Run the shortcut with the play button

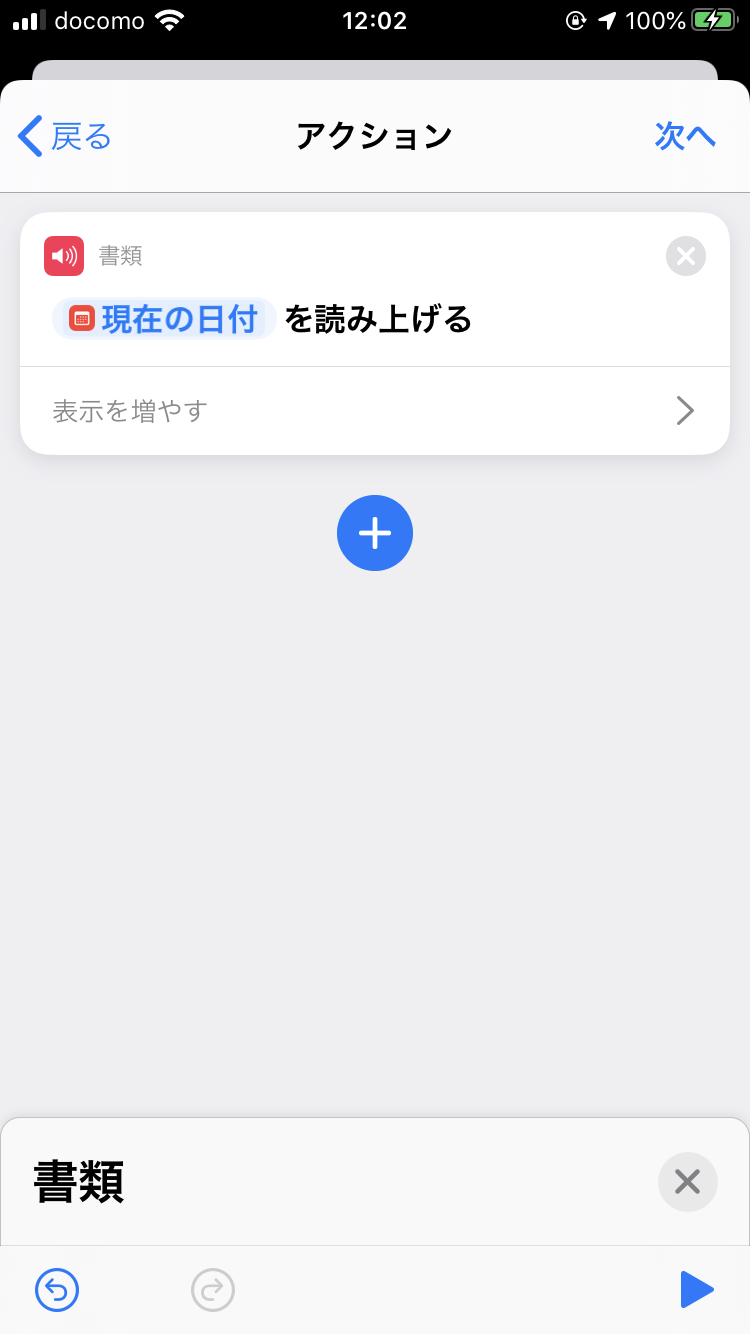(x=696, y=1290)
